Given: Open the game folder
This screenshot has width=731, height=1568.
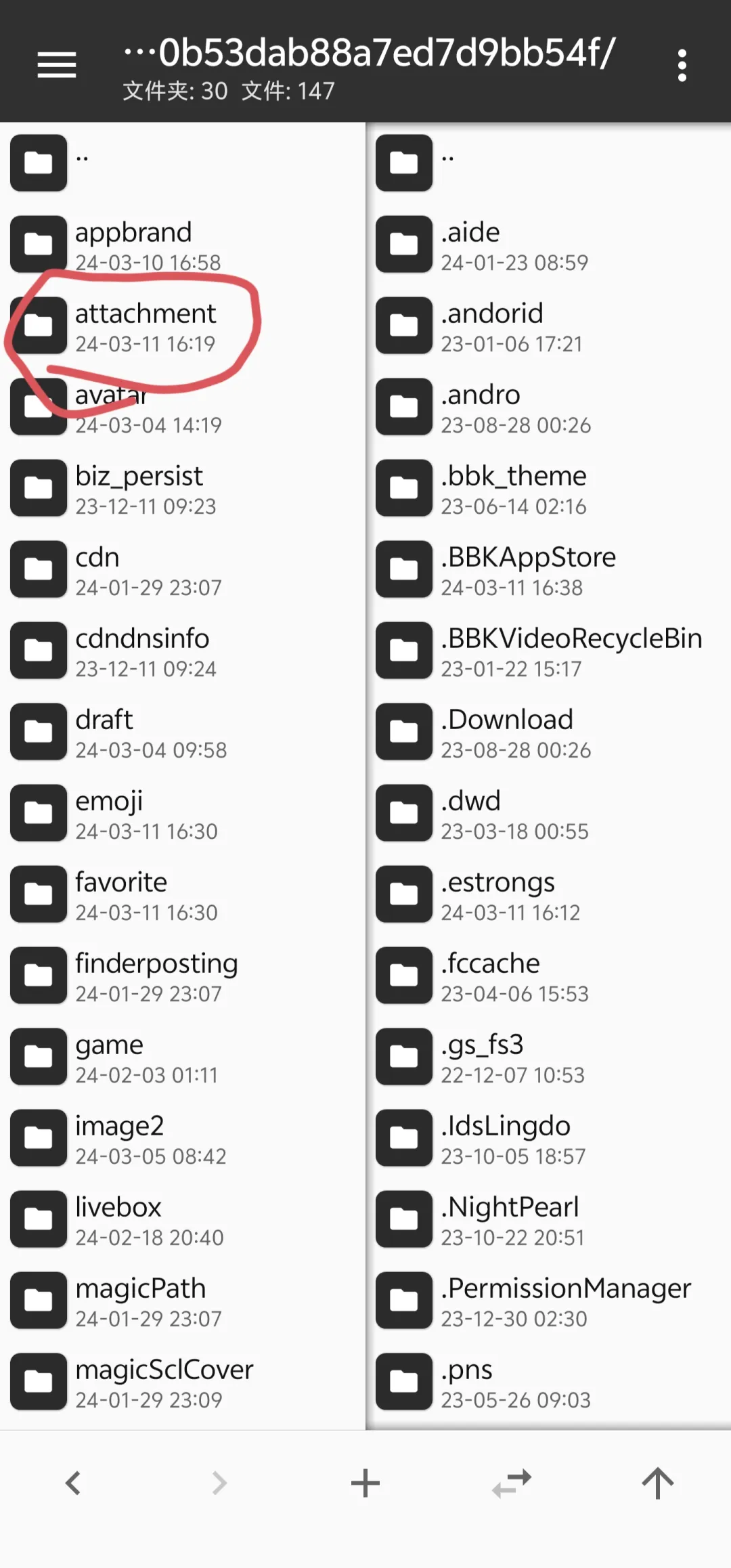Looking at the screenshot, I should click(x=183, y=1057).
